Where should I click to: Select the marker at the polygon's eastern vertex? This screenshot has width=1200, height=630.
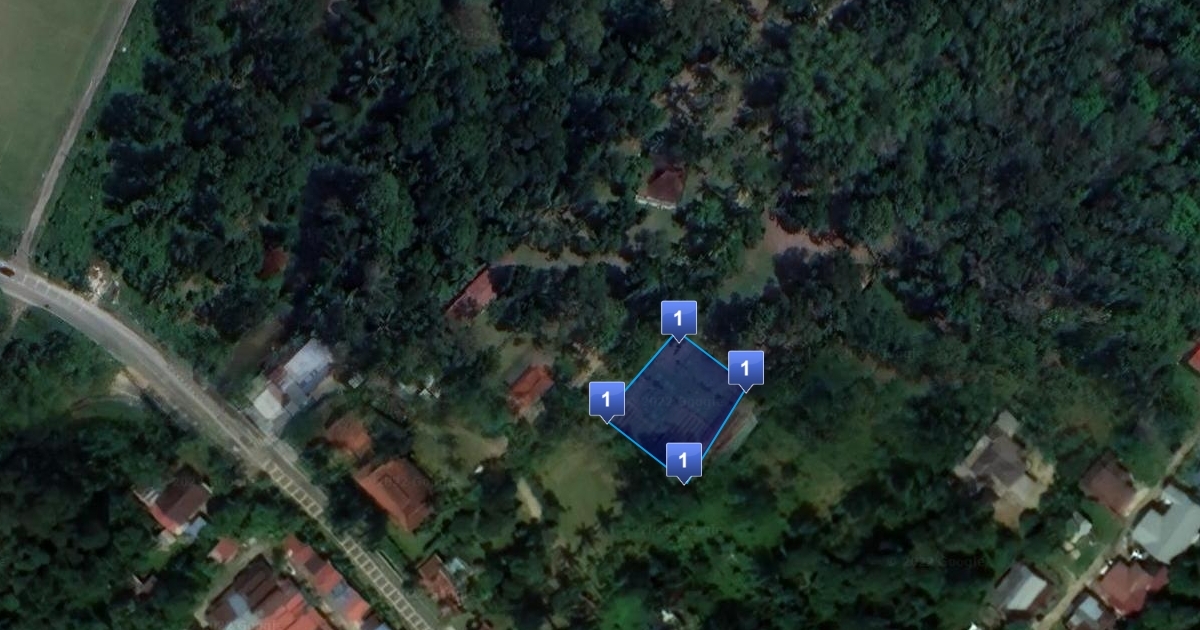745,369
